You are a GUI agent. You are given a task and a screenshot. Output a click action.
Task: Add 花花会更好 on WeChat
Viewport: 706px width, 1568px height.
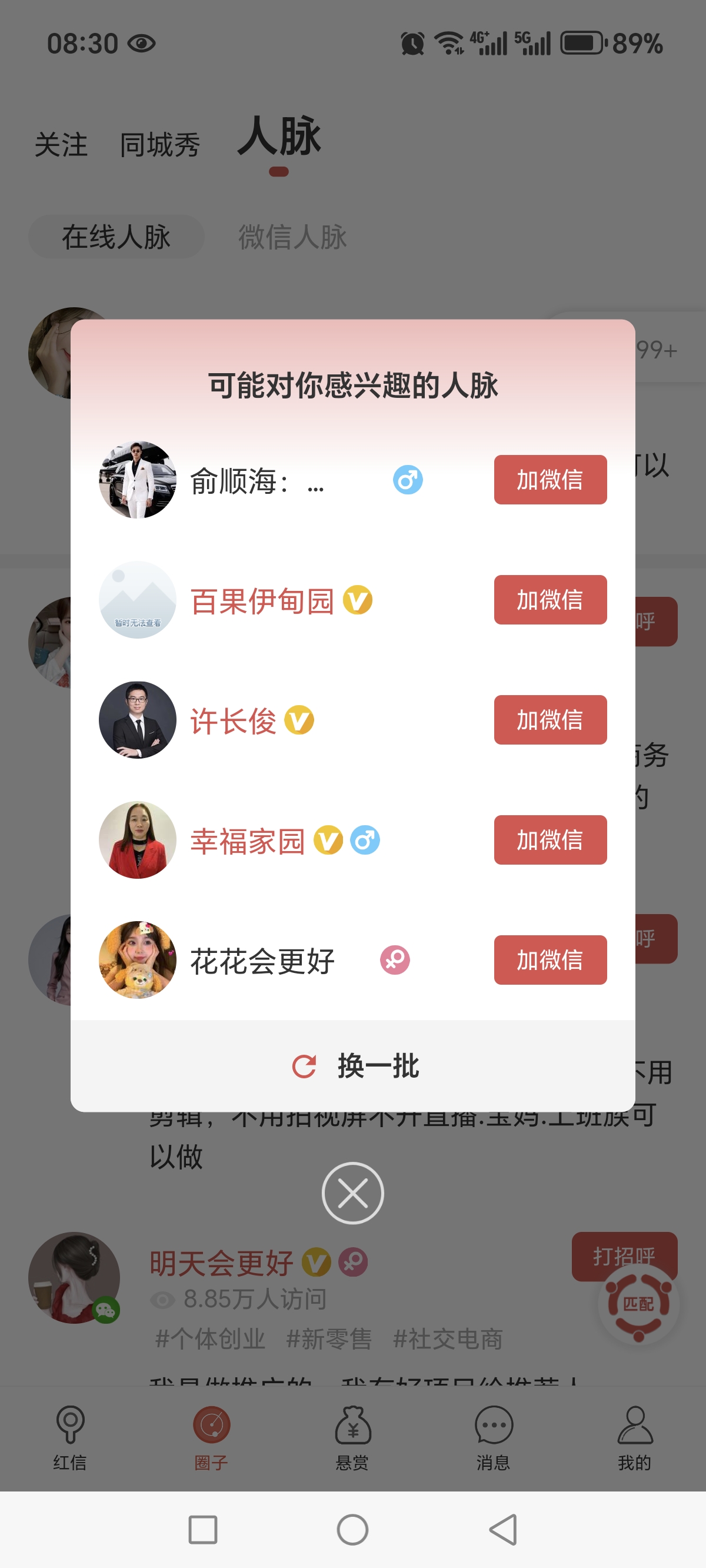click(550, 959)
